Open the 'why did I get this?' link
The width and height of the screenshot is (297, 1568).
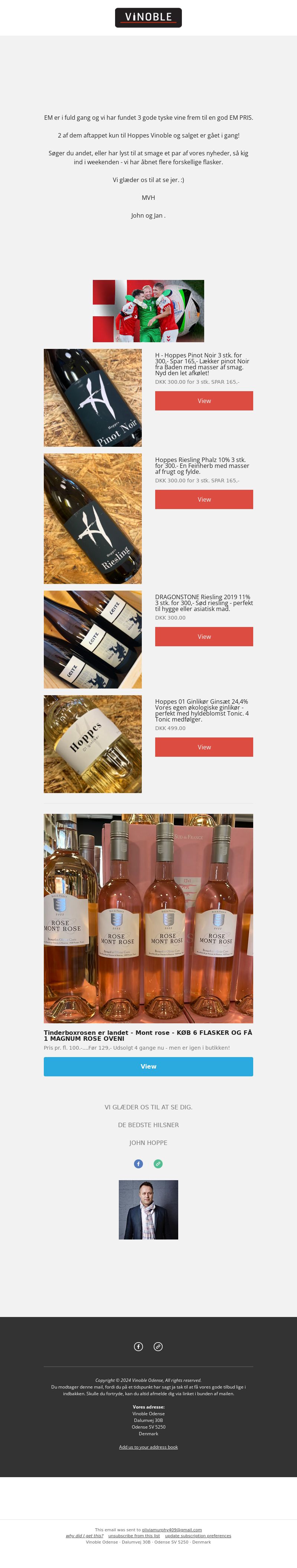pyautogui.click(x=85, y=1535)
